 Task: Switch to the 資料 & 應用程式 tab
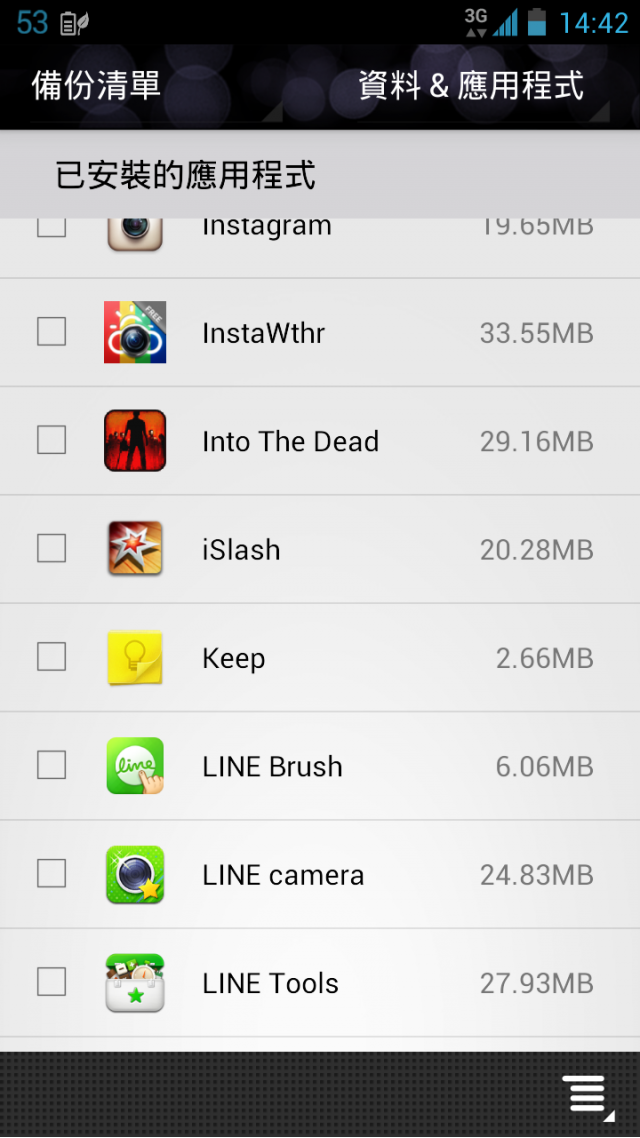pyautogui.click(x=471, y=86)
